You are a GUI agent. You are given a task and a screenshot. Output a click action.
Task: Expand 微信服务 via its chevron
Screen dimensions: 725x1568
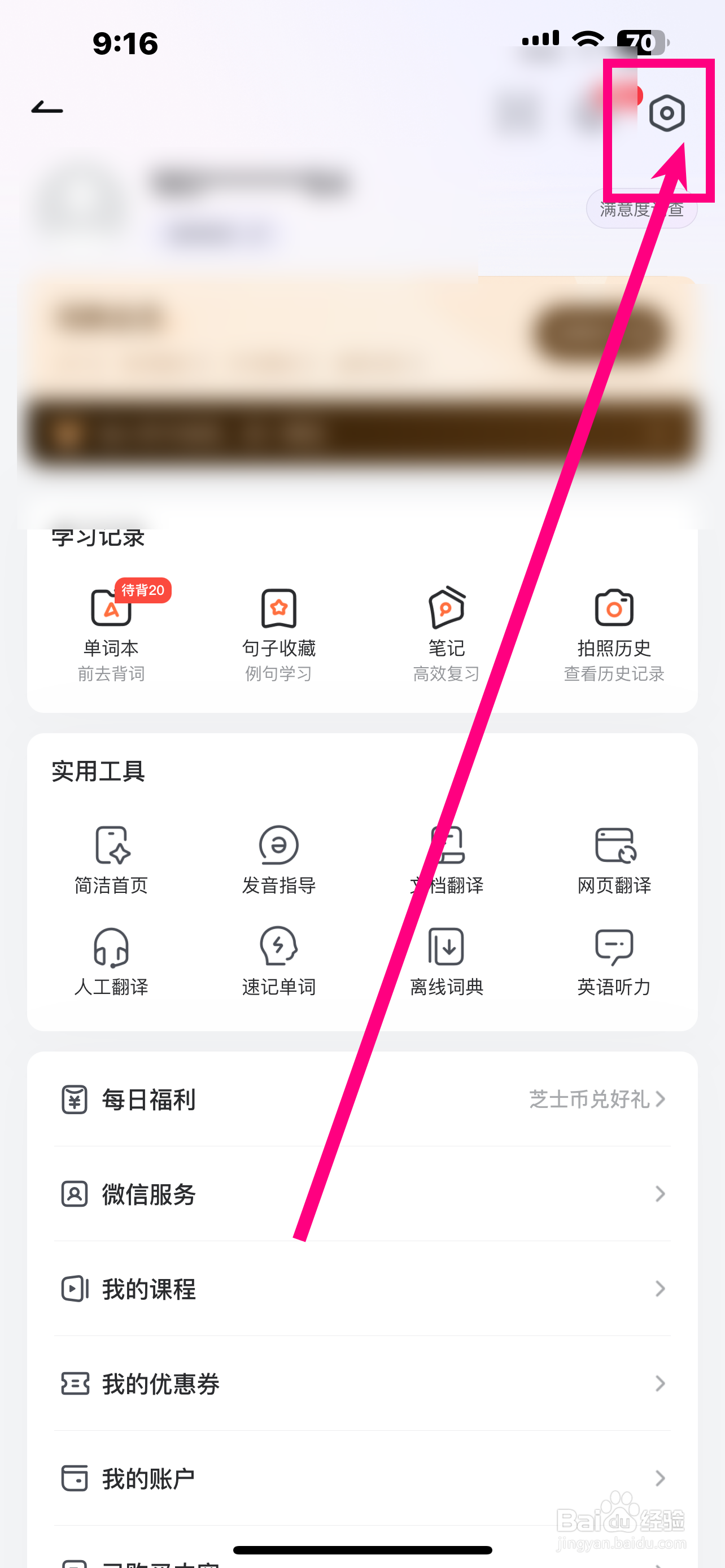click(661, 1194)
